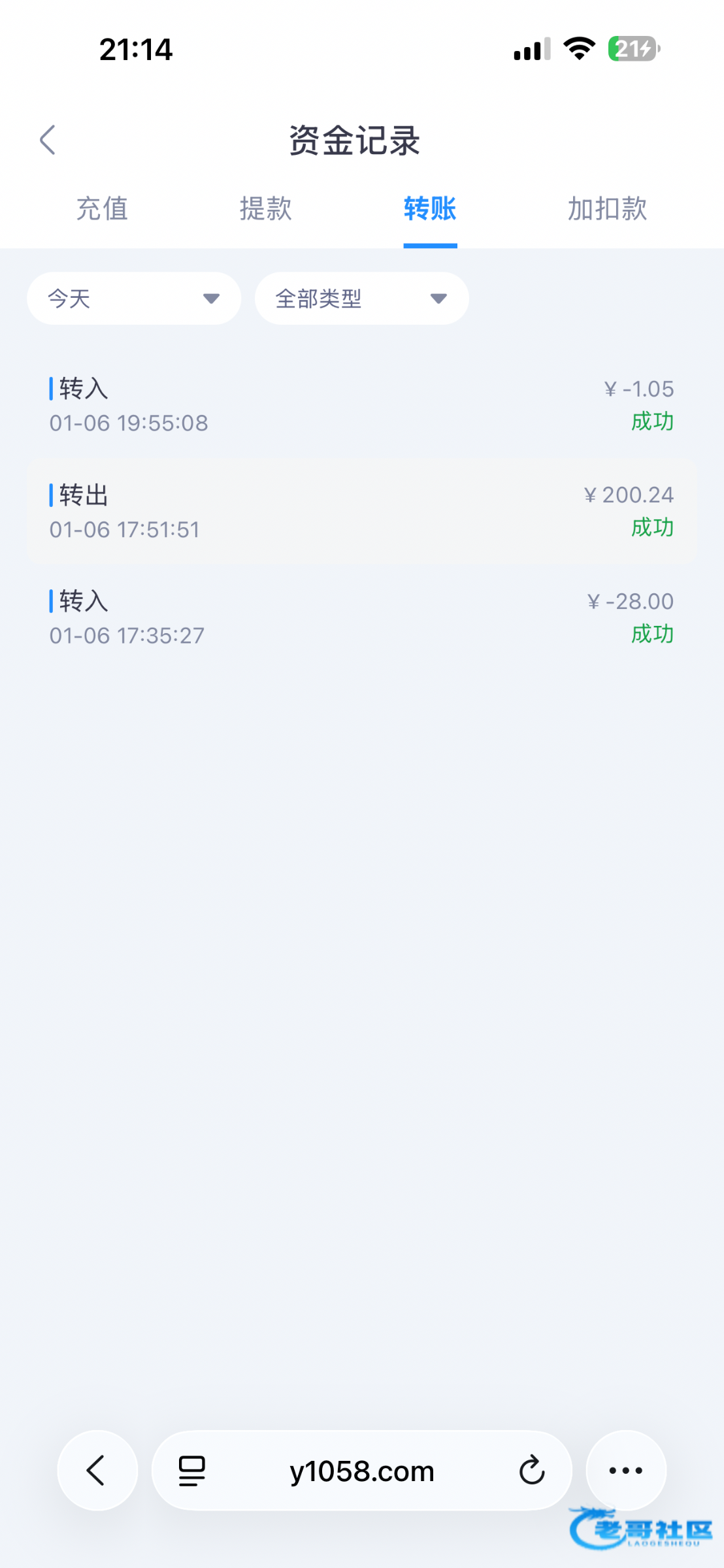Reload the page
Image resolution: width=724 pixels, height=1568 pixels.
pyautogui.click(x=532, y=1471)
